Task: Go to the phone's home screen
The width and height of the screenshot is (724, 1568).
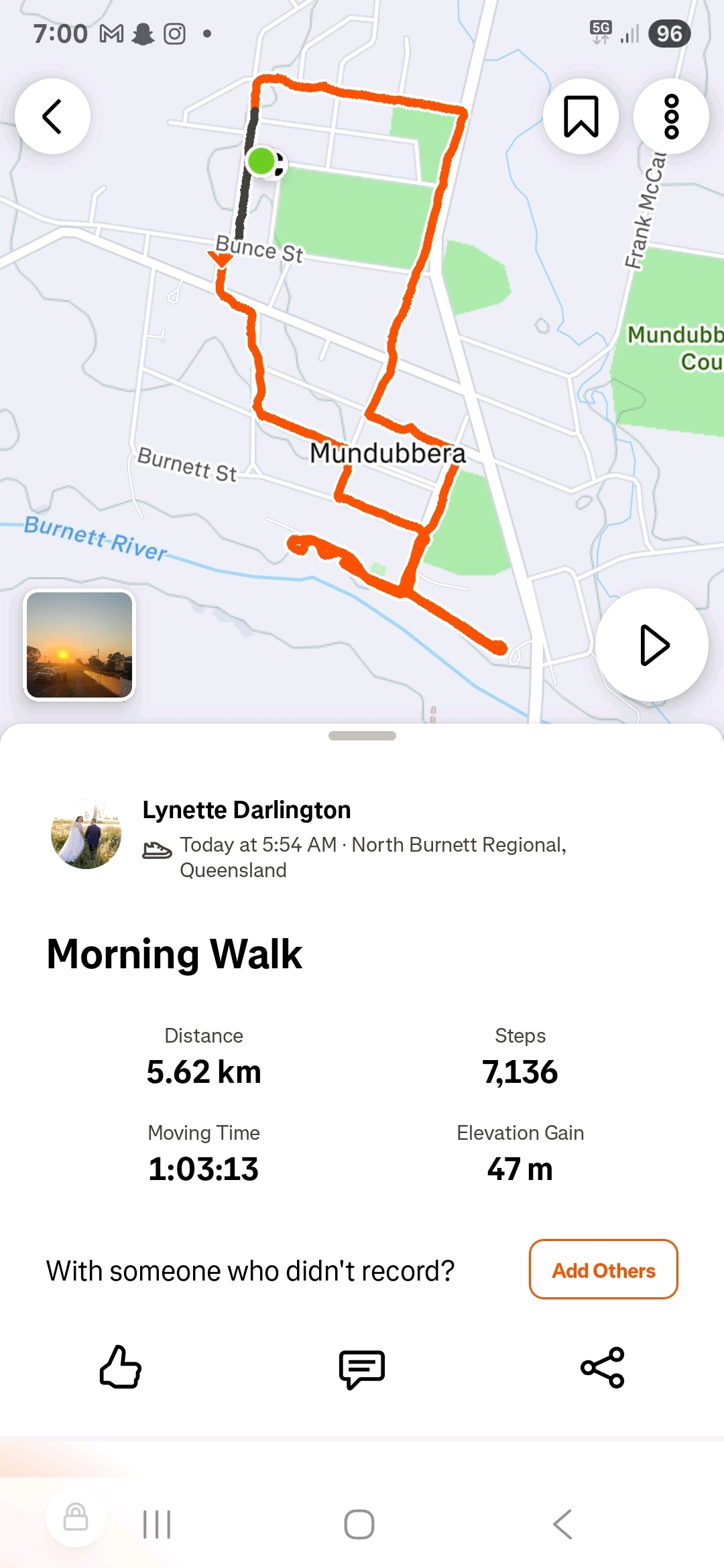Action: tap(359, 1524)
